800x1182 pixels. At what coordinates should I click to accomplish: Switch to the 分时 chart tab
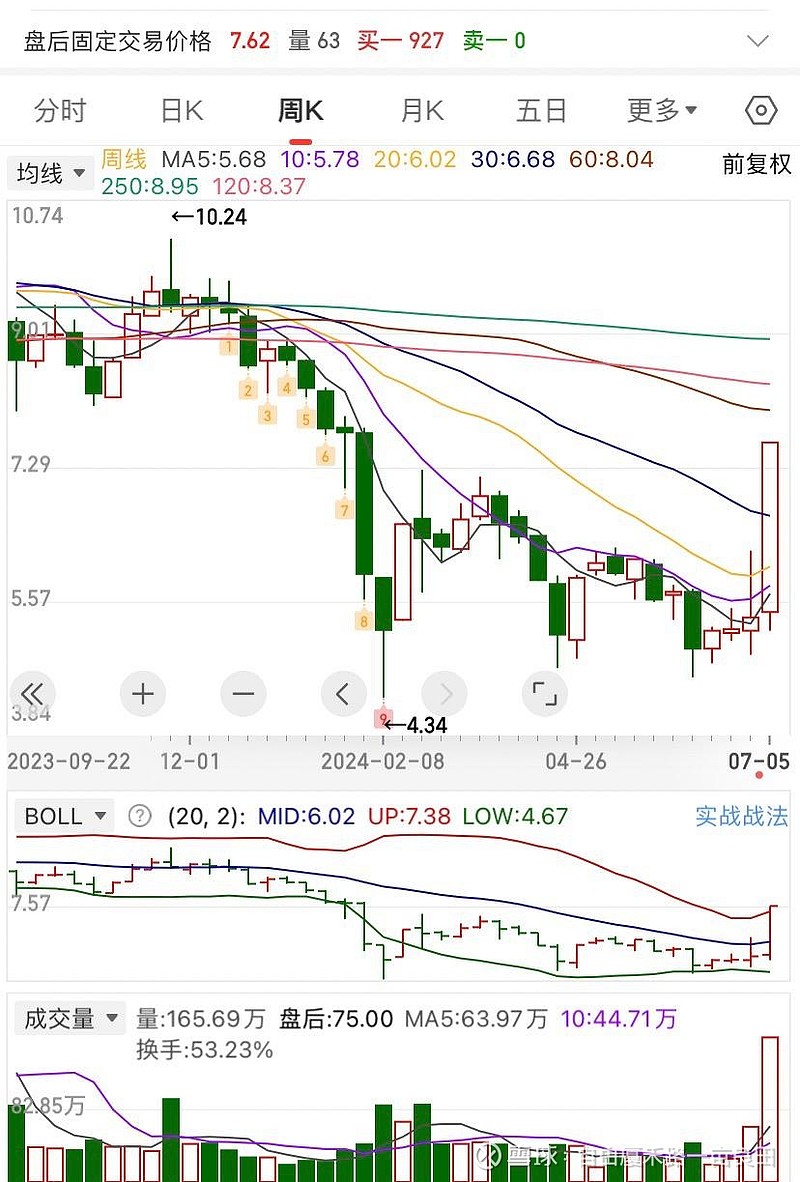(60, 110)
